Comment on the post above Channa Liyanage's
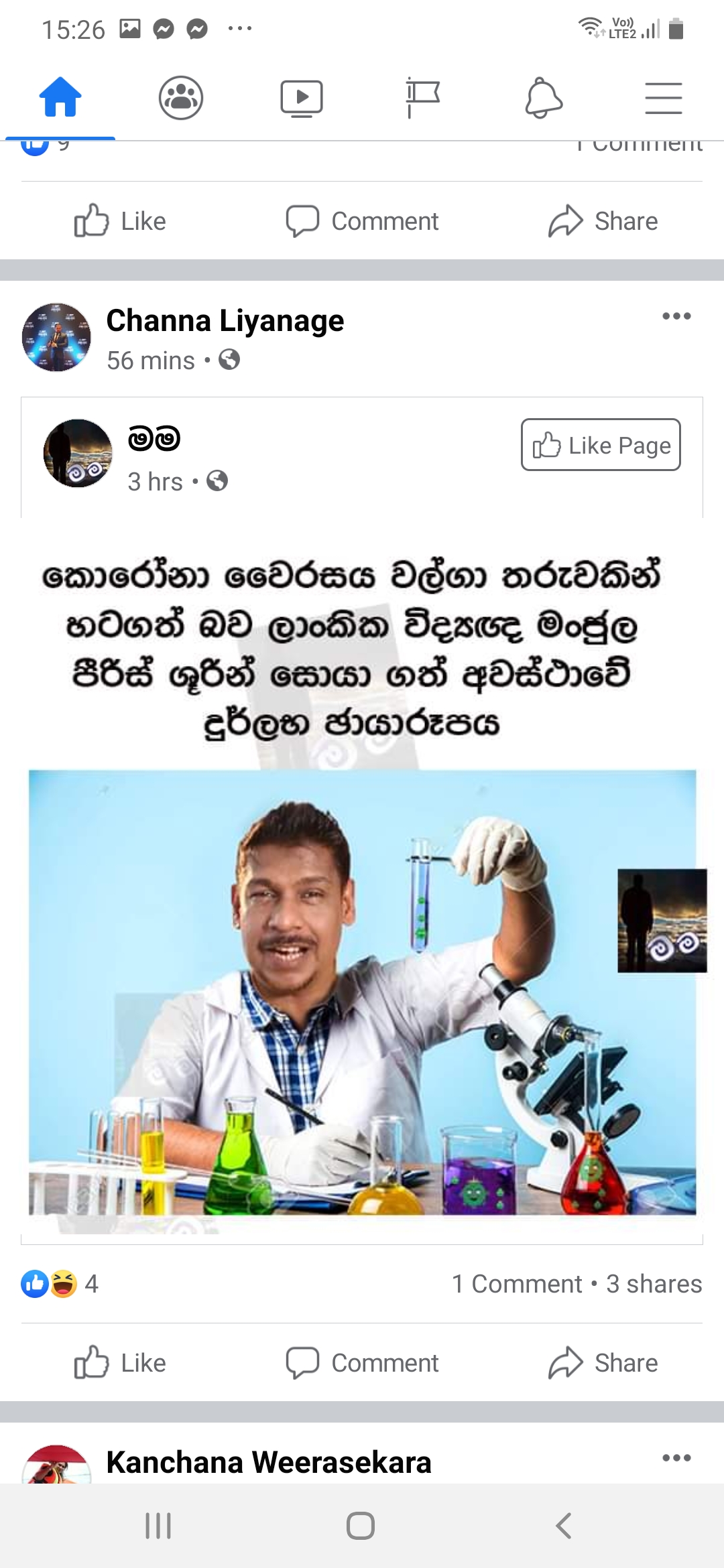The height and width of the screenshot is (1568, 724). pos(362,221)
